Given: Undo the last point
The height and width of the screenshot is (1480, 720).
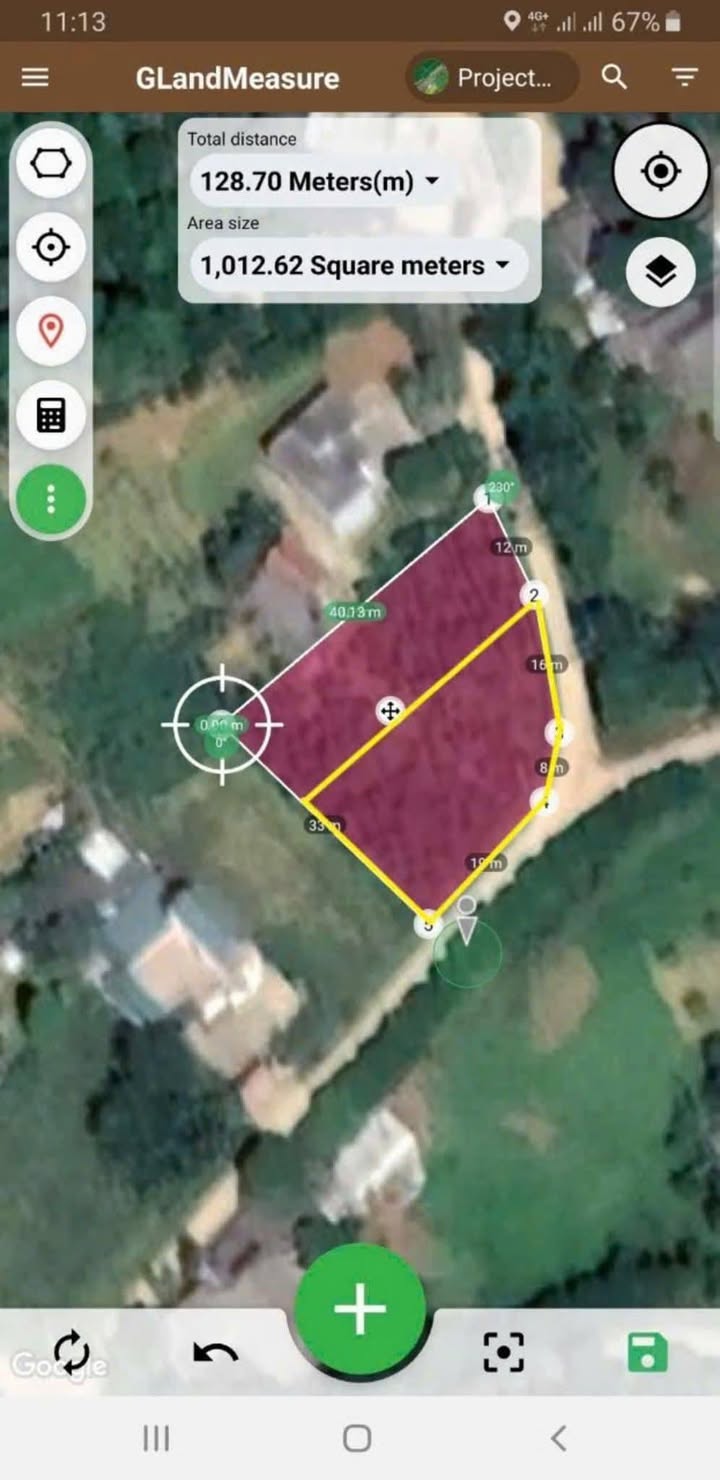Looking at the screenshot, I should [215, 1353].
